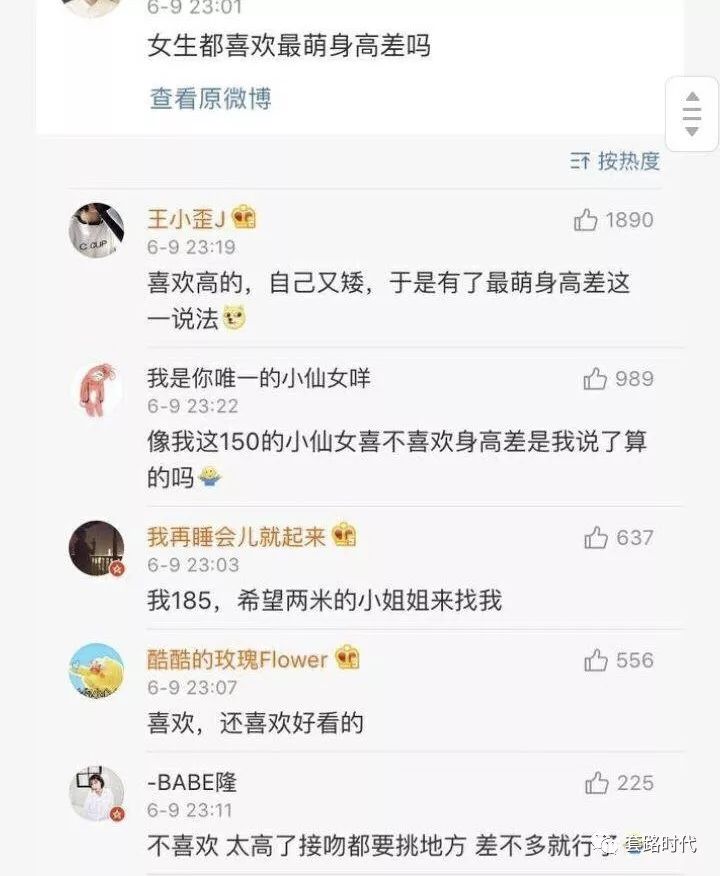Image resolution: width=720 pixels, height=876 pixels.
Task: Visit 酷酷的玫瑰Flower's profile
Action: click(96, 670)
